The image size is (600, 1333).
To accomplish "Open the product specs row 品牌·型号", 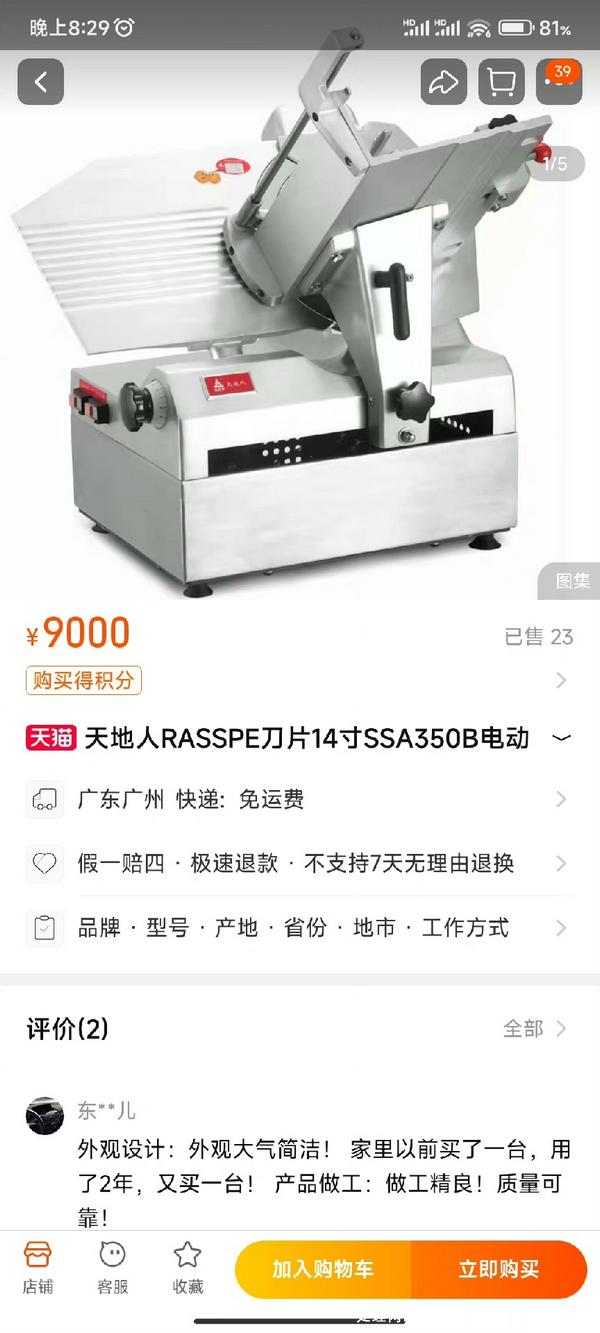I will (x=300, y=927).
